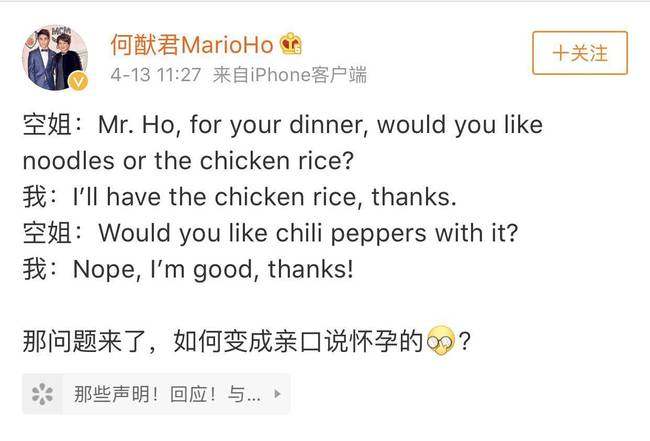Expand the 那些声明！回应！与... topic chip
Viewport: 650px width, 441px height.
(156, 394)
